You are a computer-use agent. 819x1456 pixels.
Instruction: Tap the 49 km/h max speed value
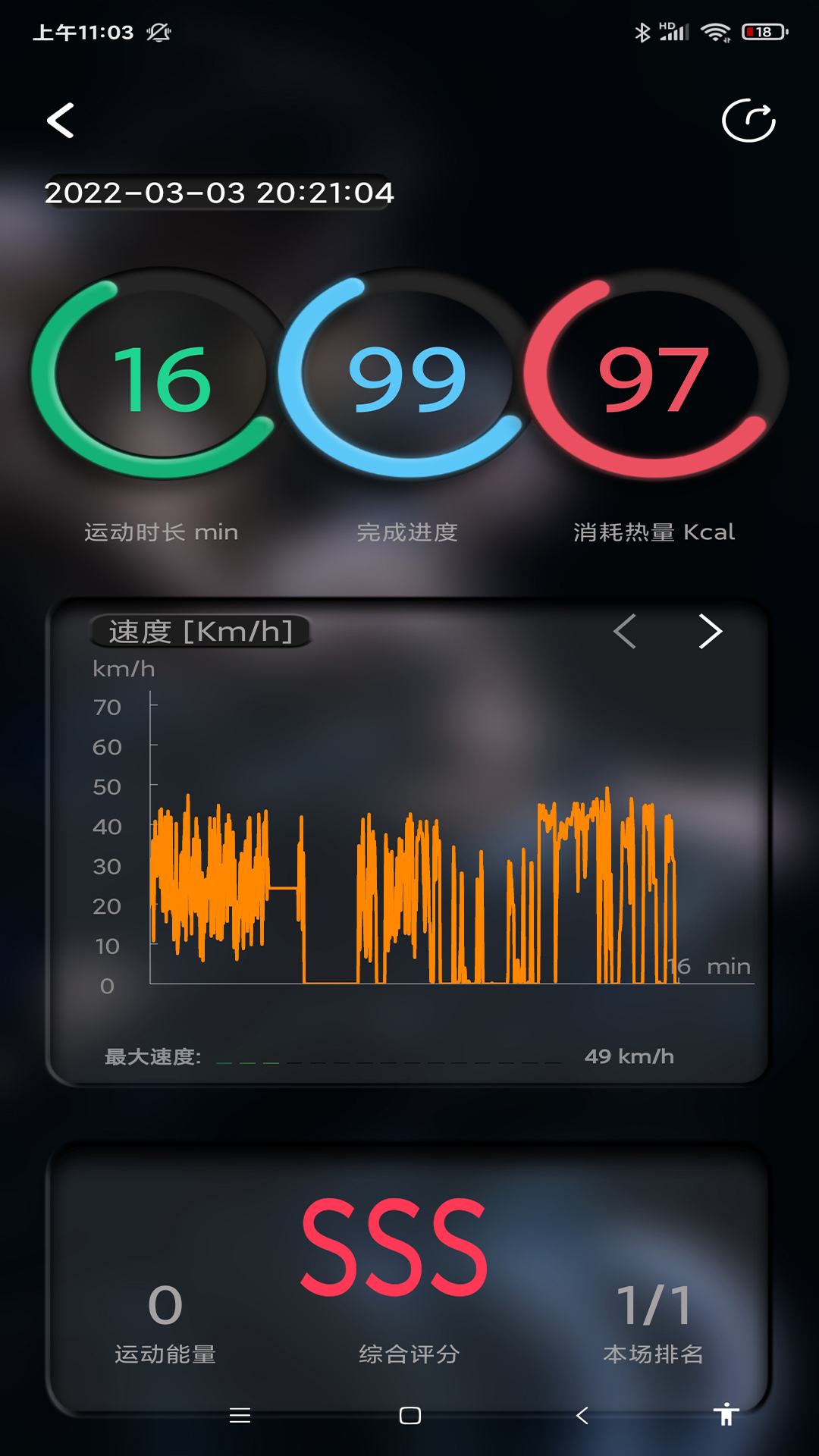point(630,1054)
